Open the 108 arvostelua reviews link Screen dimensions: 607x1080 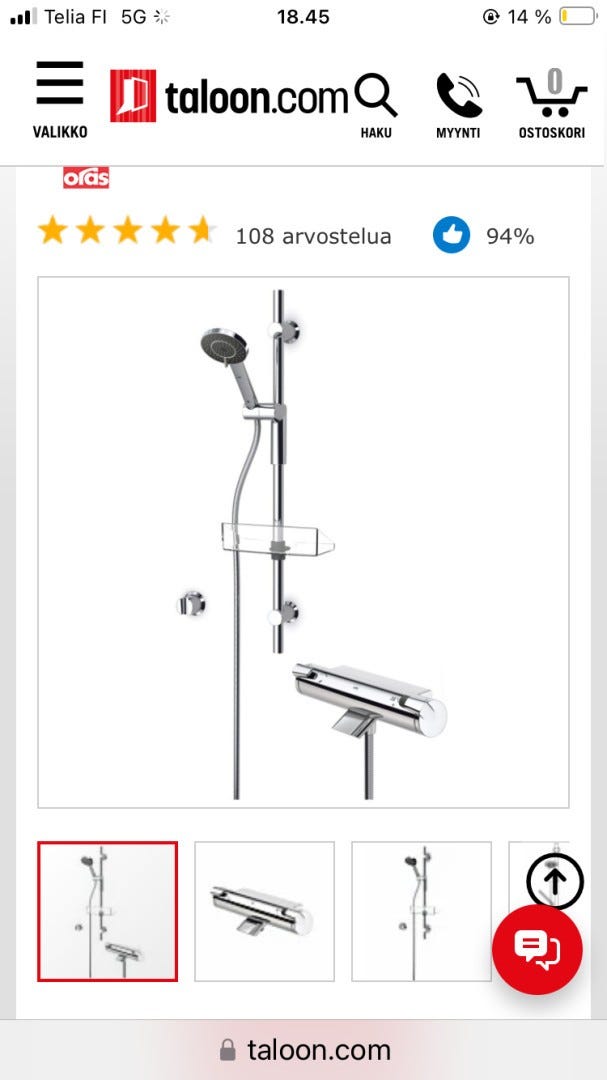pos(313,237)
